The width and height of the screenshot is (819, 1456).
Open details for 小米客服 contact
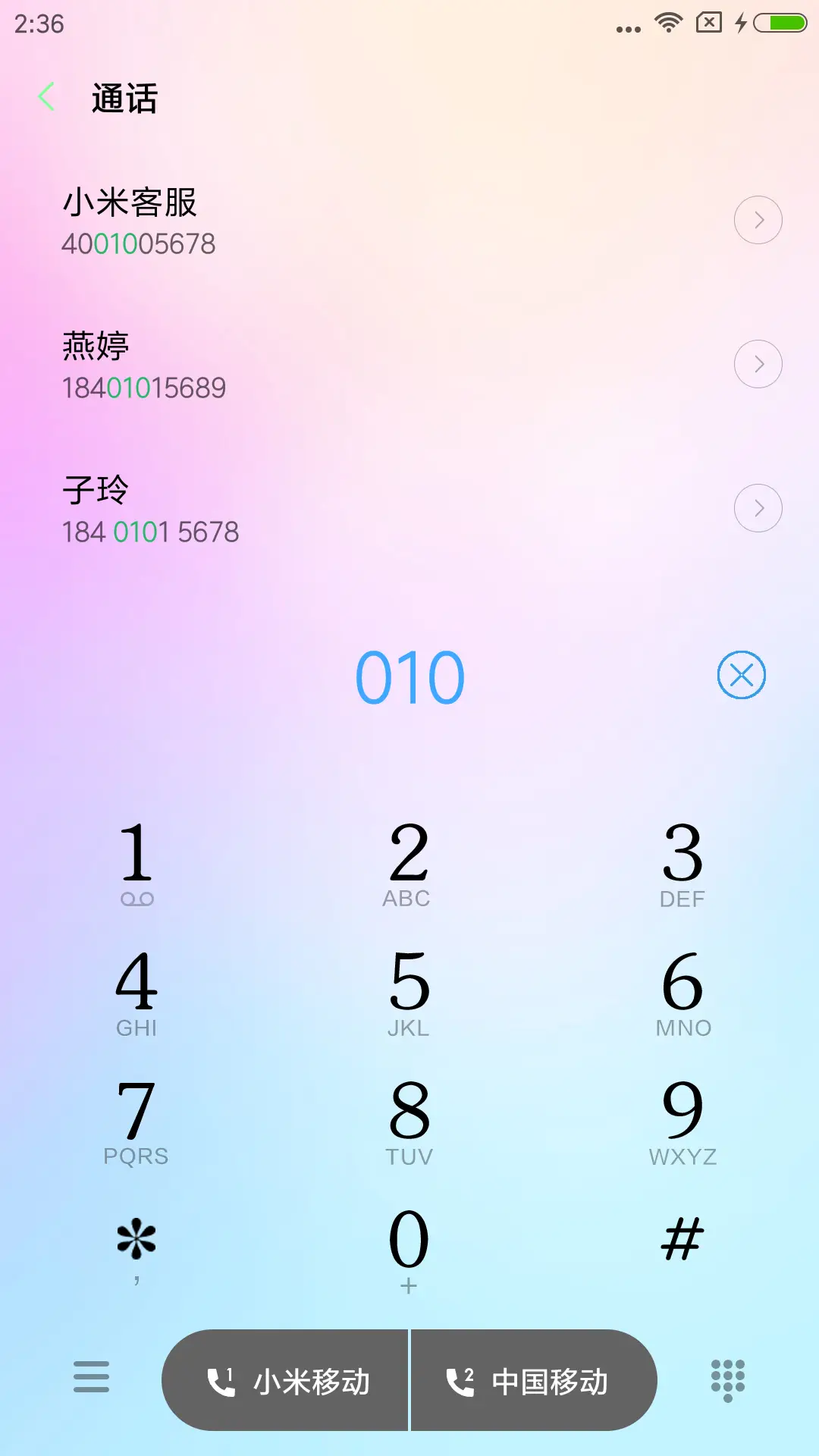point(758,219)
